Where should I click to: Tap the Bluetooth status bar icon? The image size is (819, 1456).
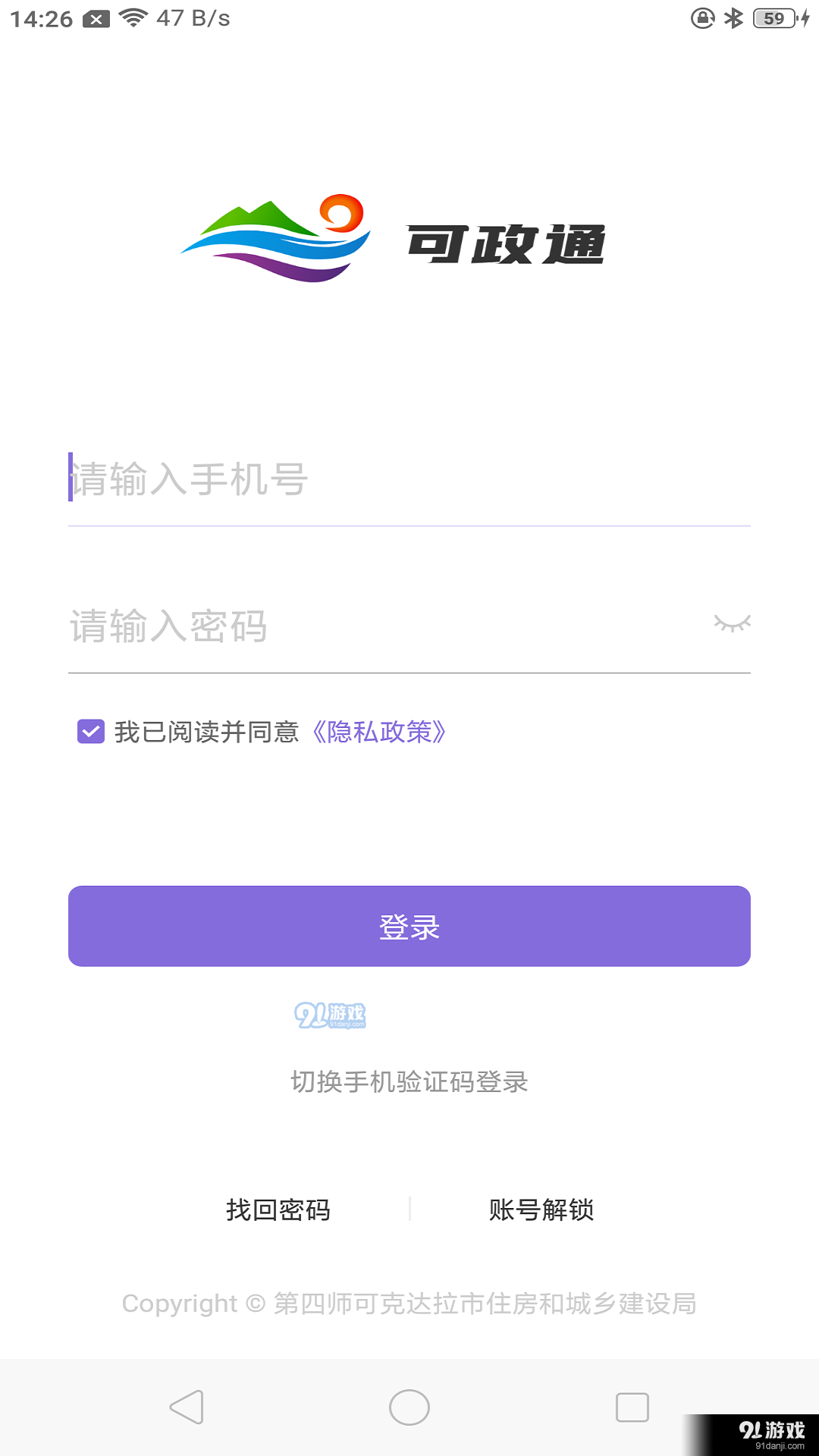pos(733,18)
